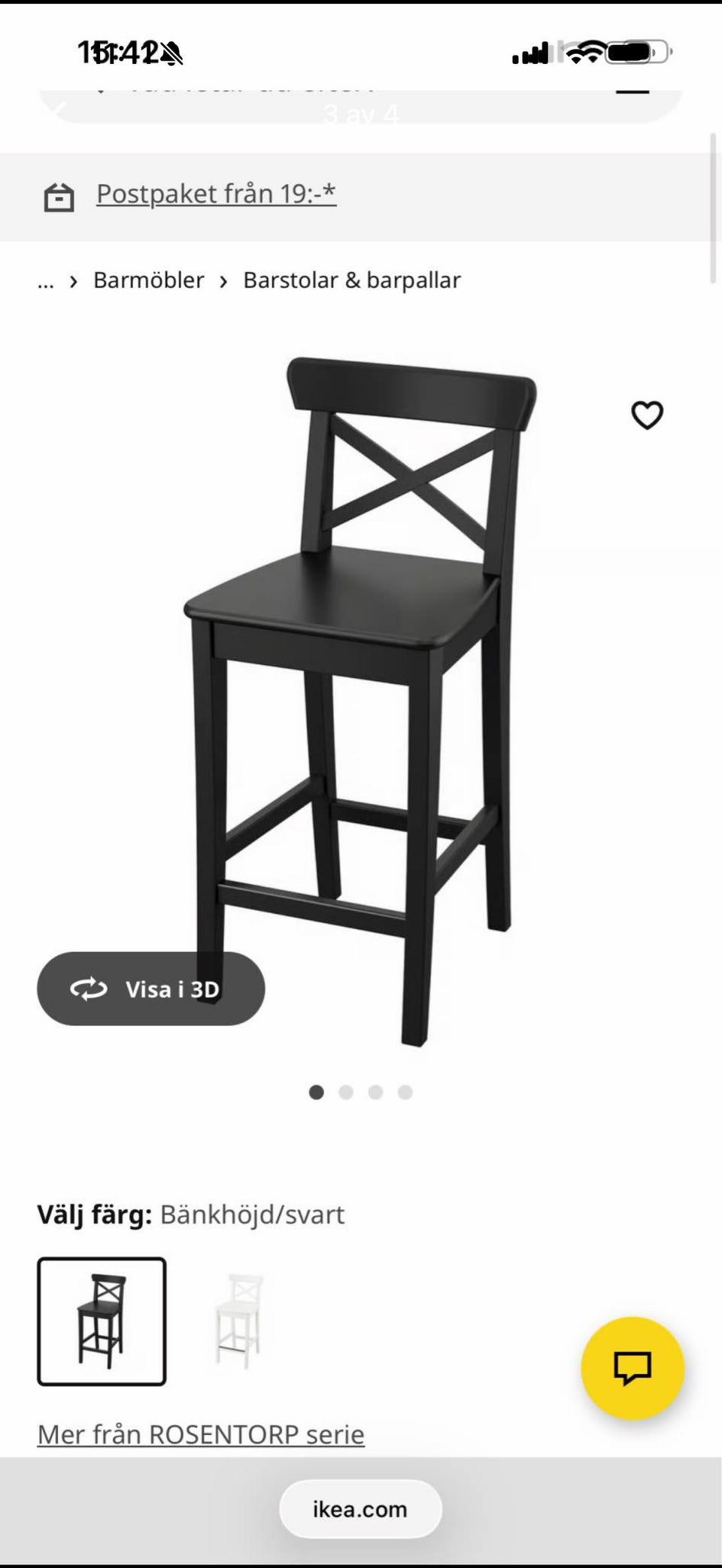Open the yellow chat support button
This screenshot has height=1568, width=722.
633,1367
